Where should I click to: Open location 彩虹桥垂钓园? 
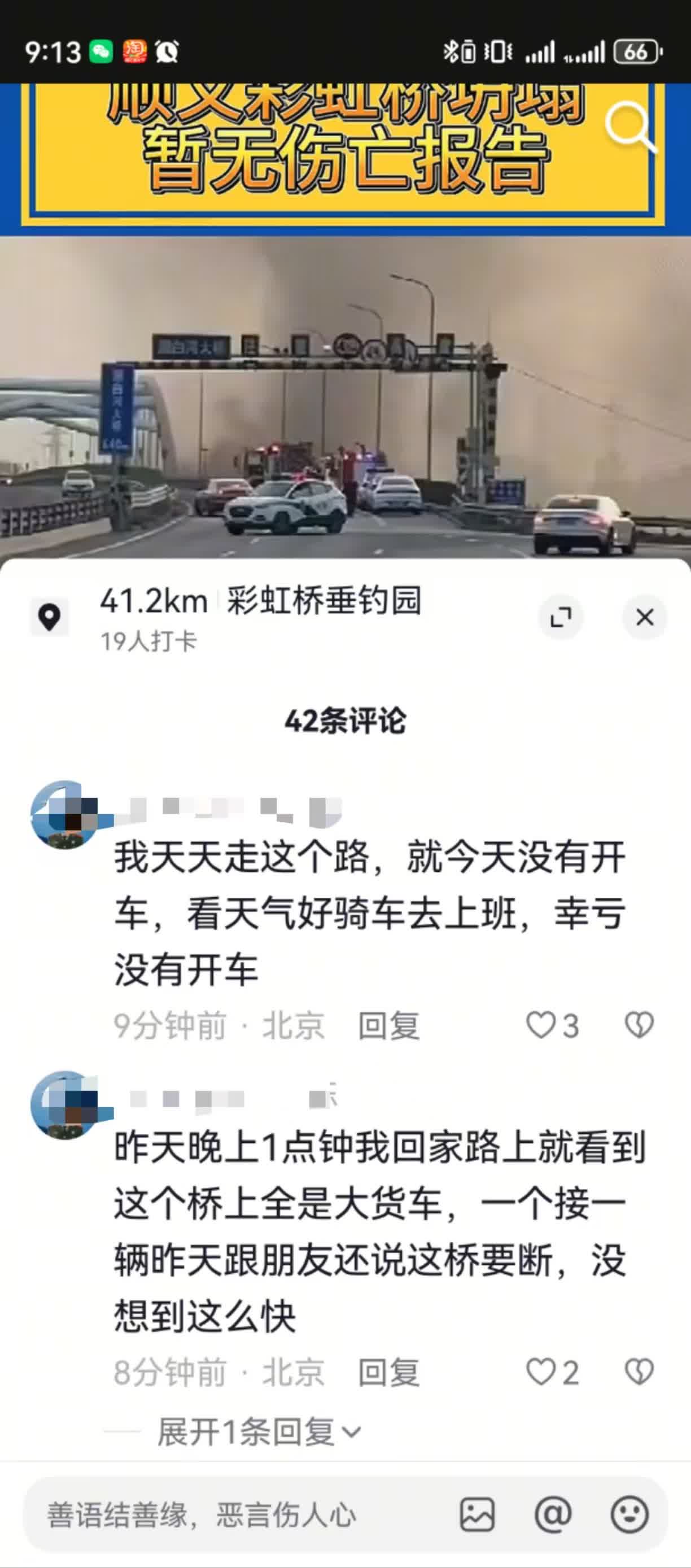point(324,601)
